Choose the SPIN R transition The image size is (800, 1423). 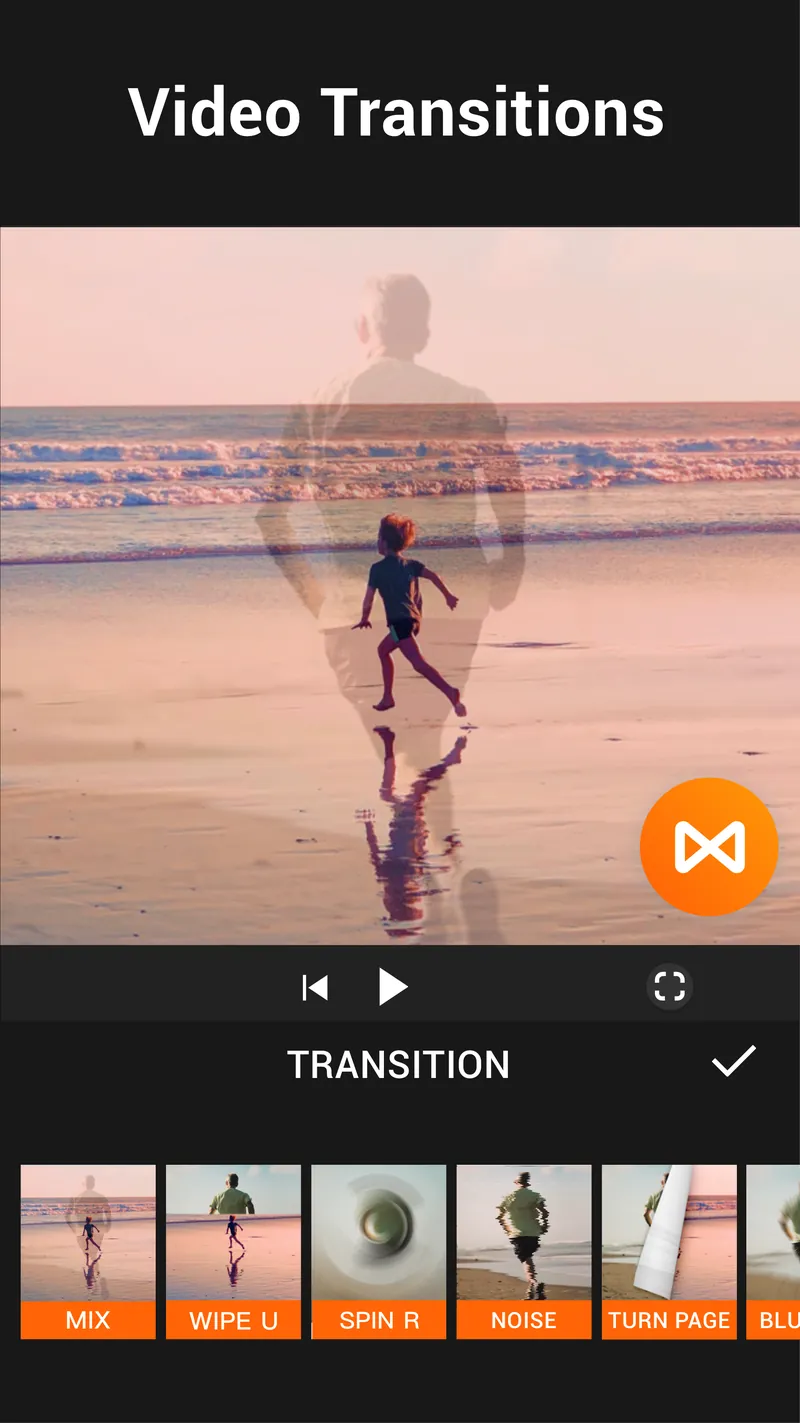coord(378,1248)
